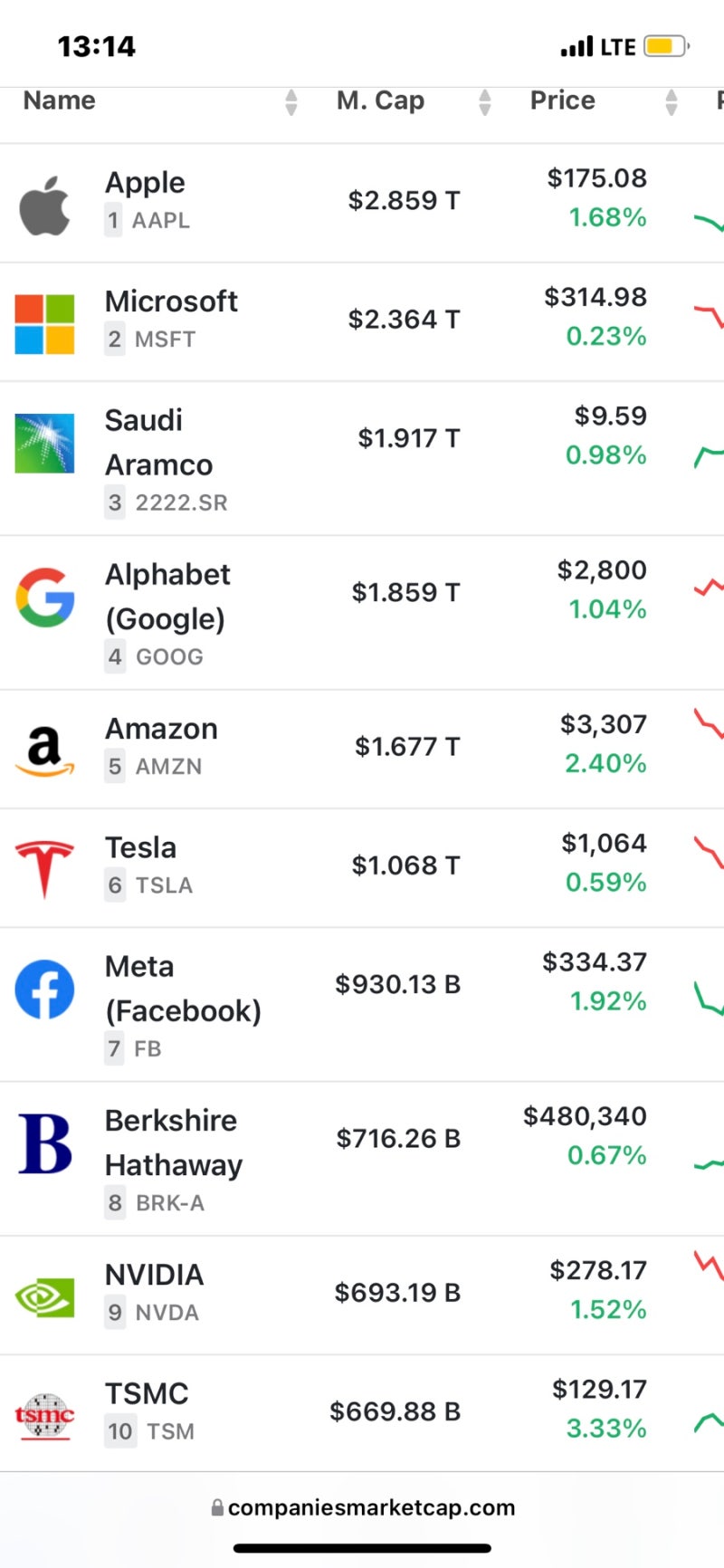Select the Alphabet (Google) row
This screenshot has width=724, height=1568.
click(167, 596)
